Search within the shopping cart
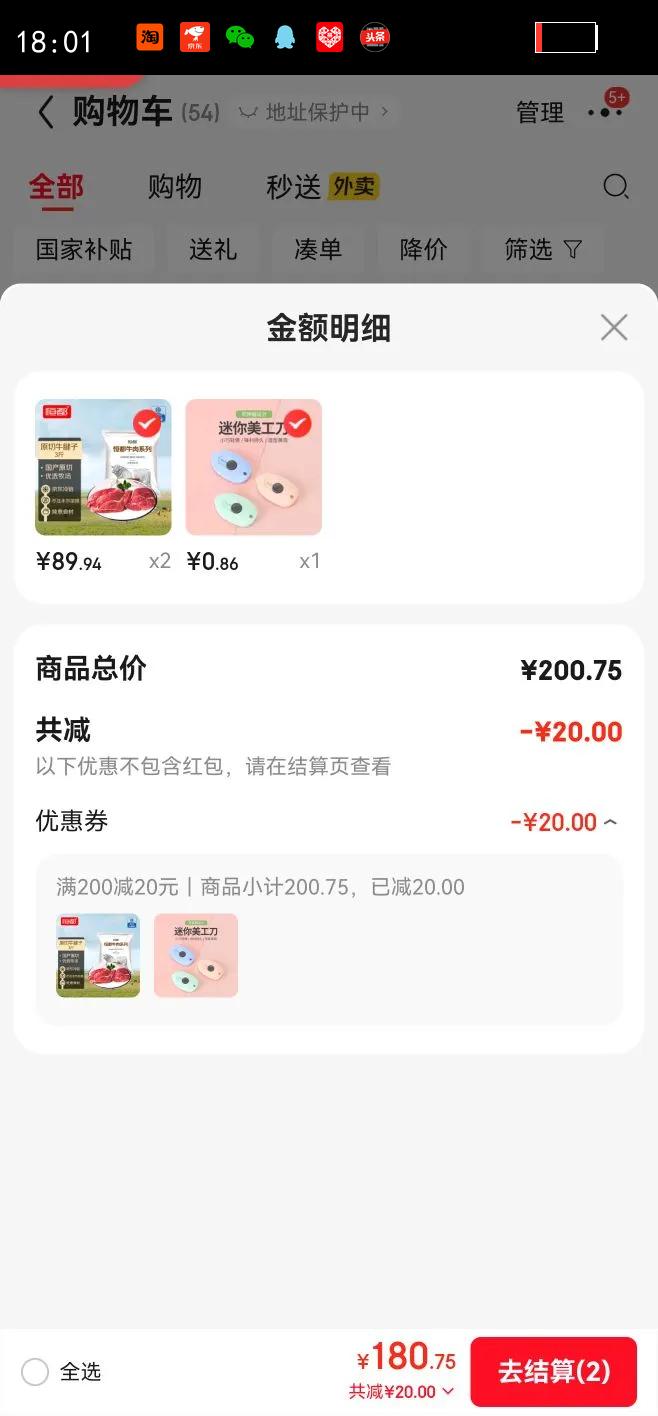658x1416 pixels. tap(616, 187)
